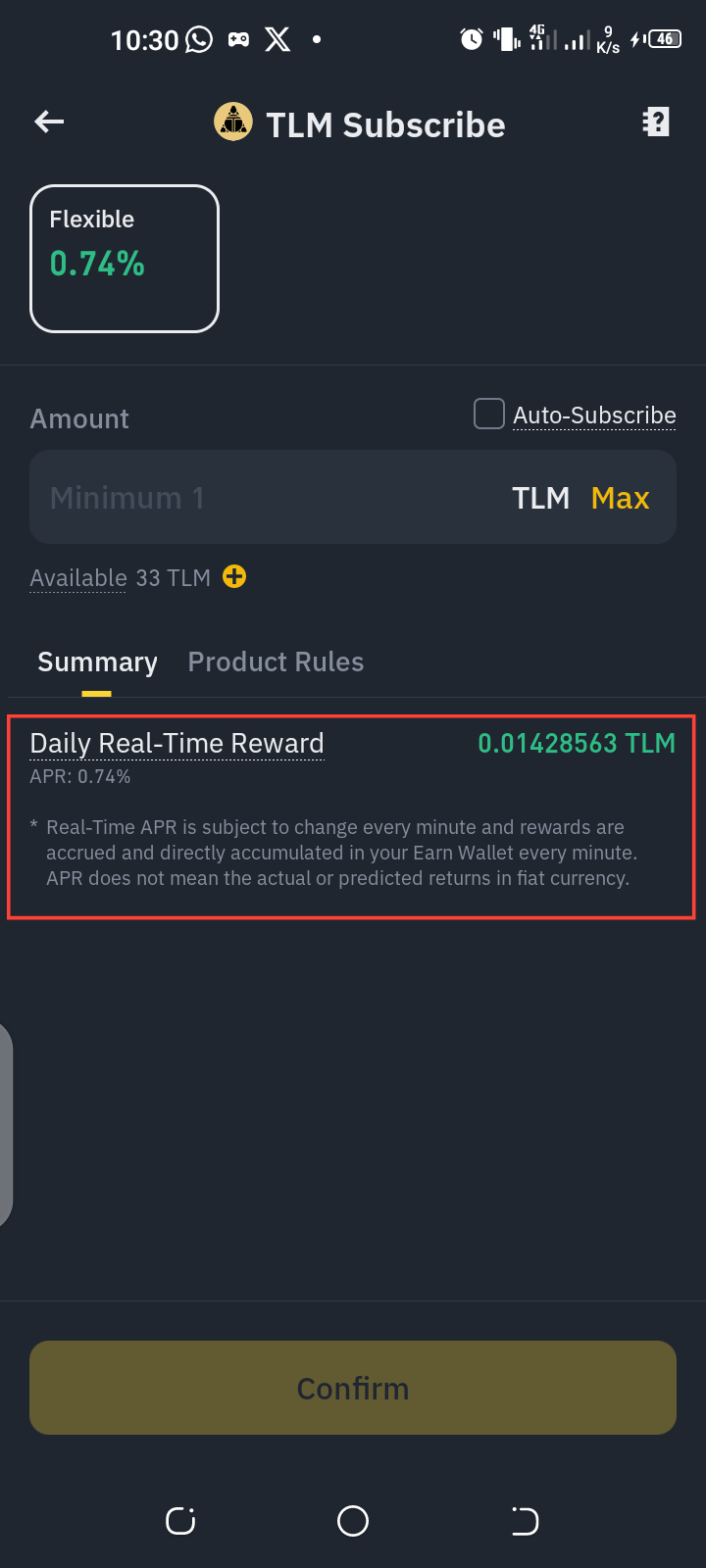Fill in the Max TLM amount

620,498
